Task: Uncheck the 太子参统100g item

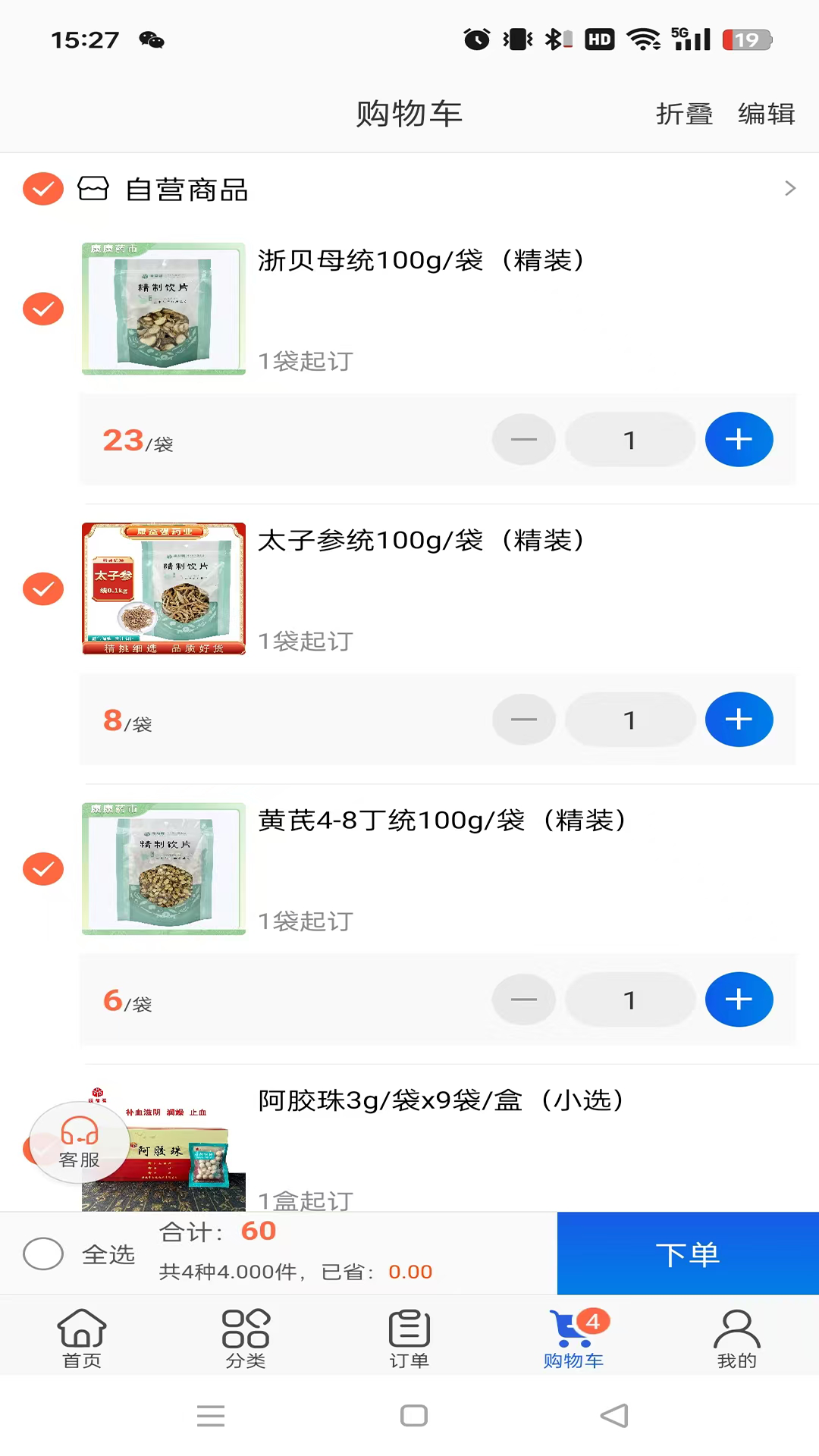Action: click(x=43, y=588)
